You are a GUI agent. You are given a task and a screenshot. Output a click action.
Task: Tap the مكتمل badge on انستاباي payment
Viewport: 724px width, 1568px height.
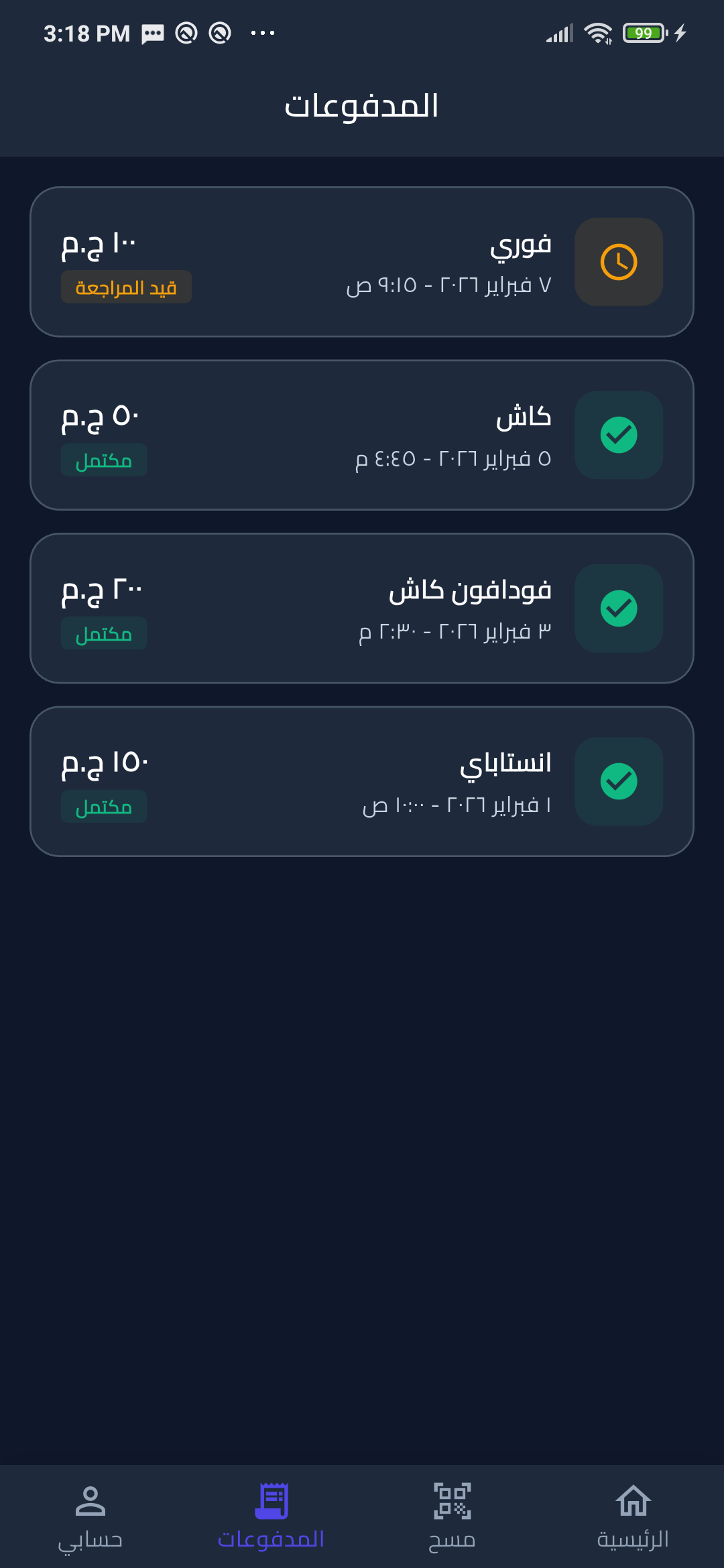pyautogui.click(x=104, y=805)
